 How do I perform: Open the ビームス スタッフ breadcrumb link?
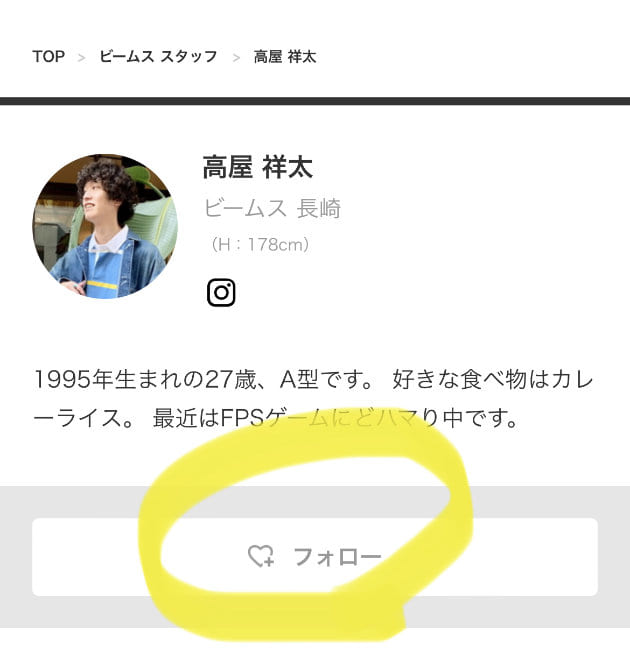tap(158, 57)
